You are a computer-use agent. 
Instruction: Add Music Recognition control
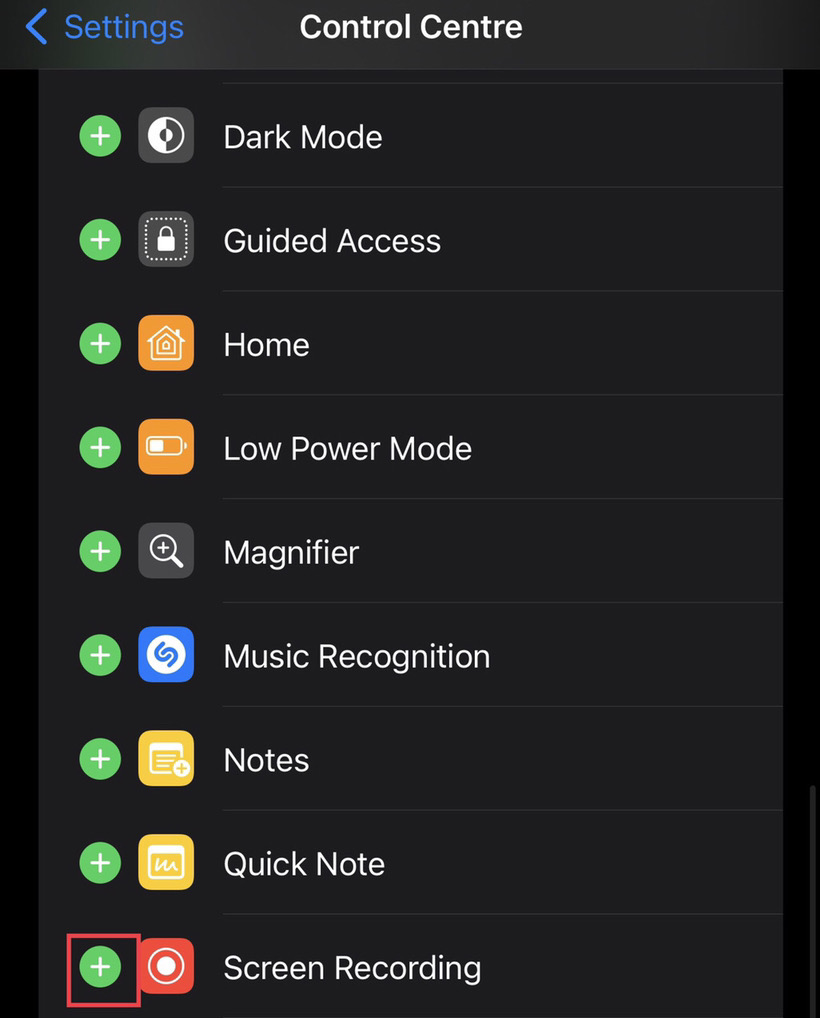pos(100,655)
